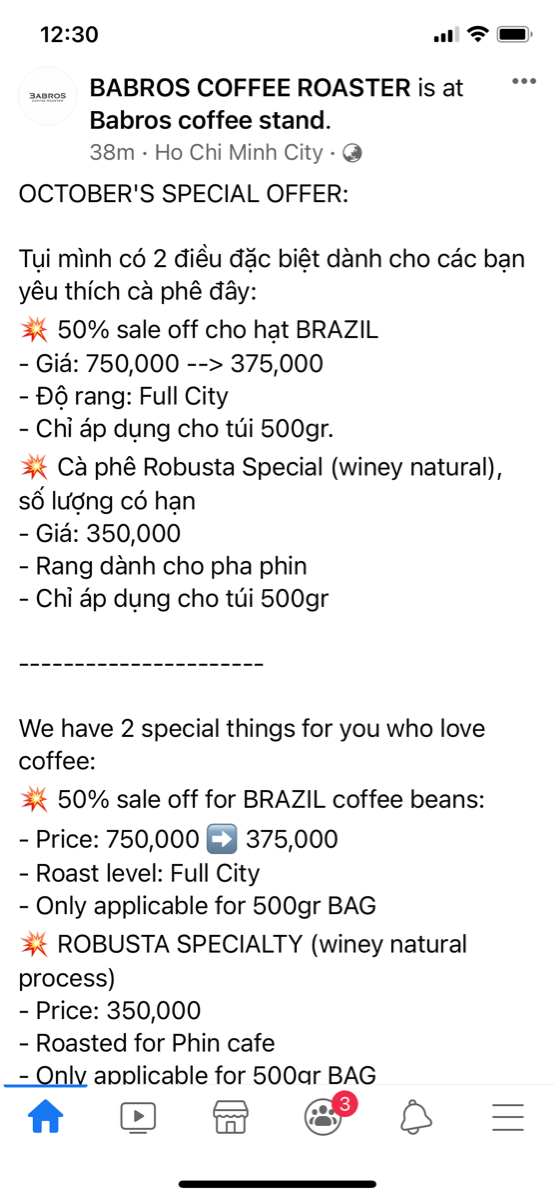
Task: View the Babros profile picture
Action: [x=48, y=96]
